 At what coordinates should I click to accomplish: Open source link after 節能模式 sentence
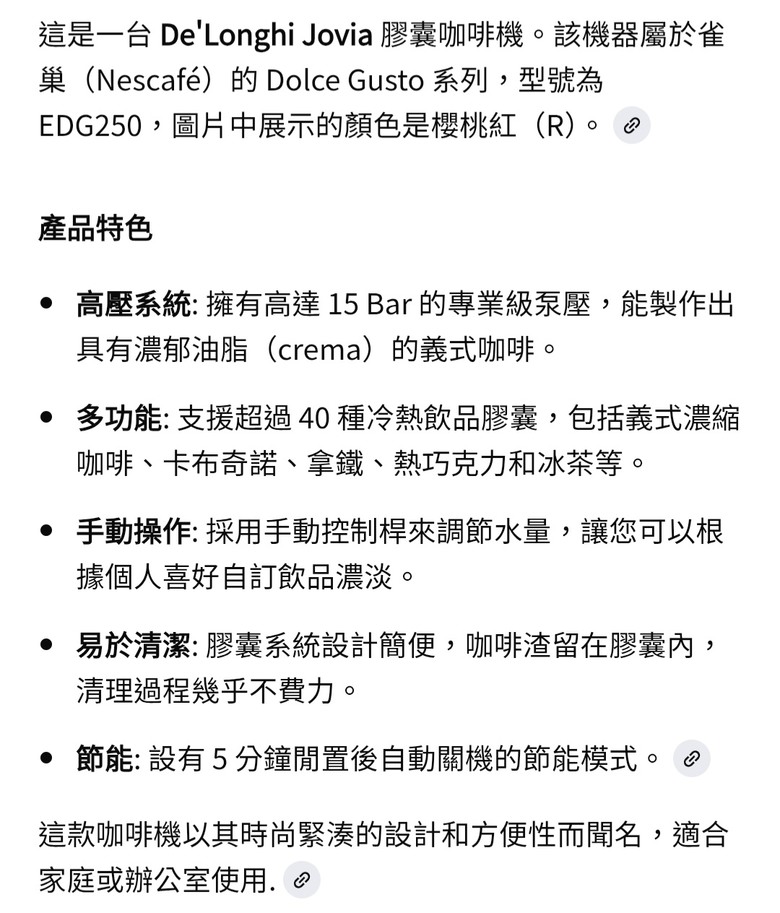coord(691,759)
